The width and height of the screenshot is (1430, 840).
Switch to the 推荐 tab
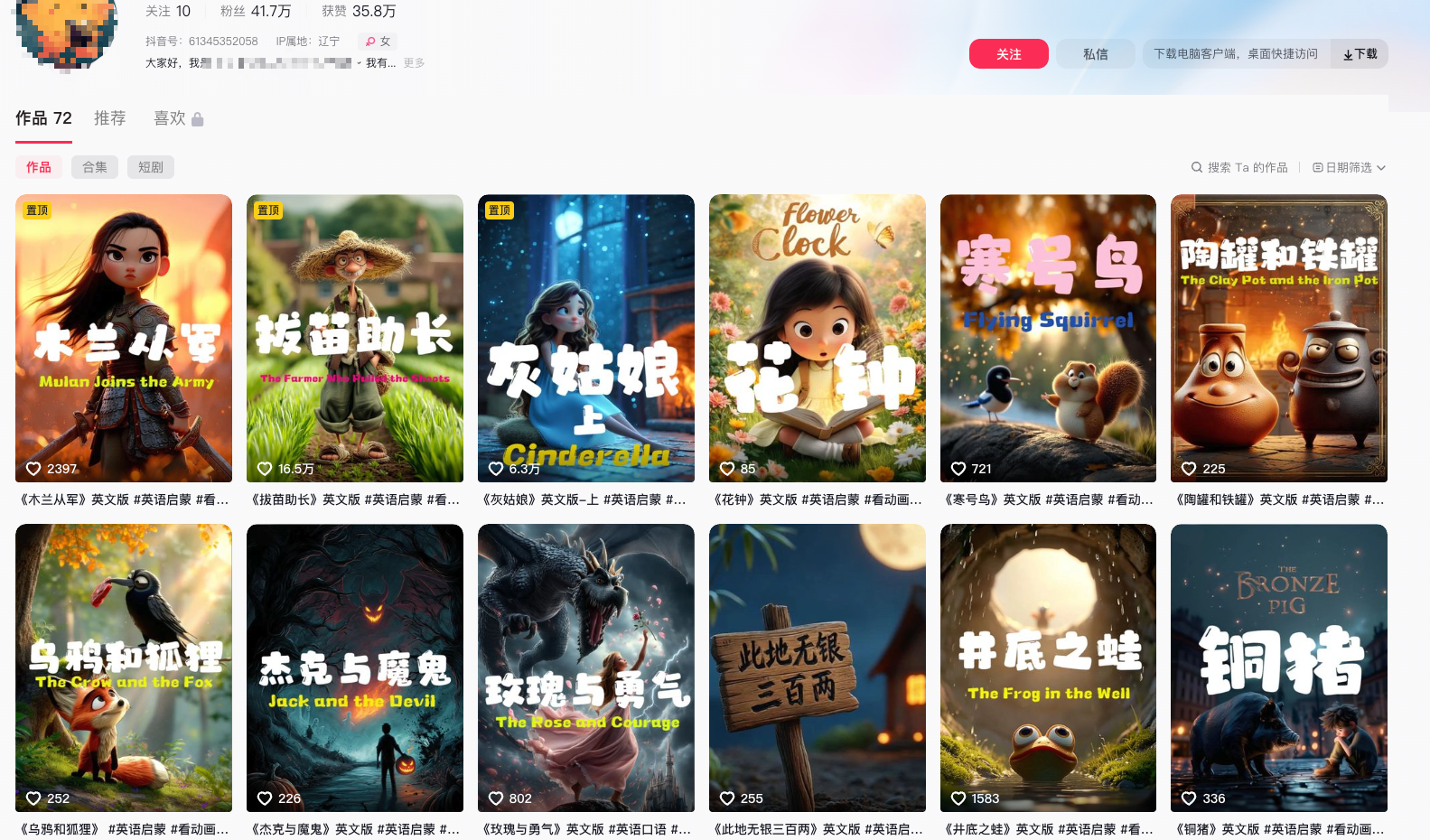(x=110, y=118)
